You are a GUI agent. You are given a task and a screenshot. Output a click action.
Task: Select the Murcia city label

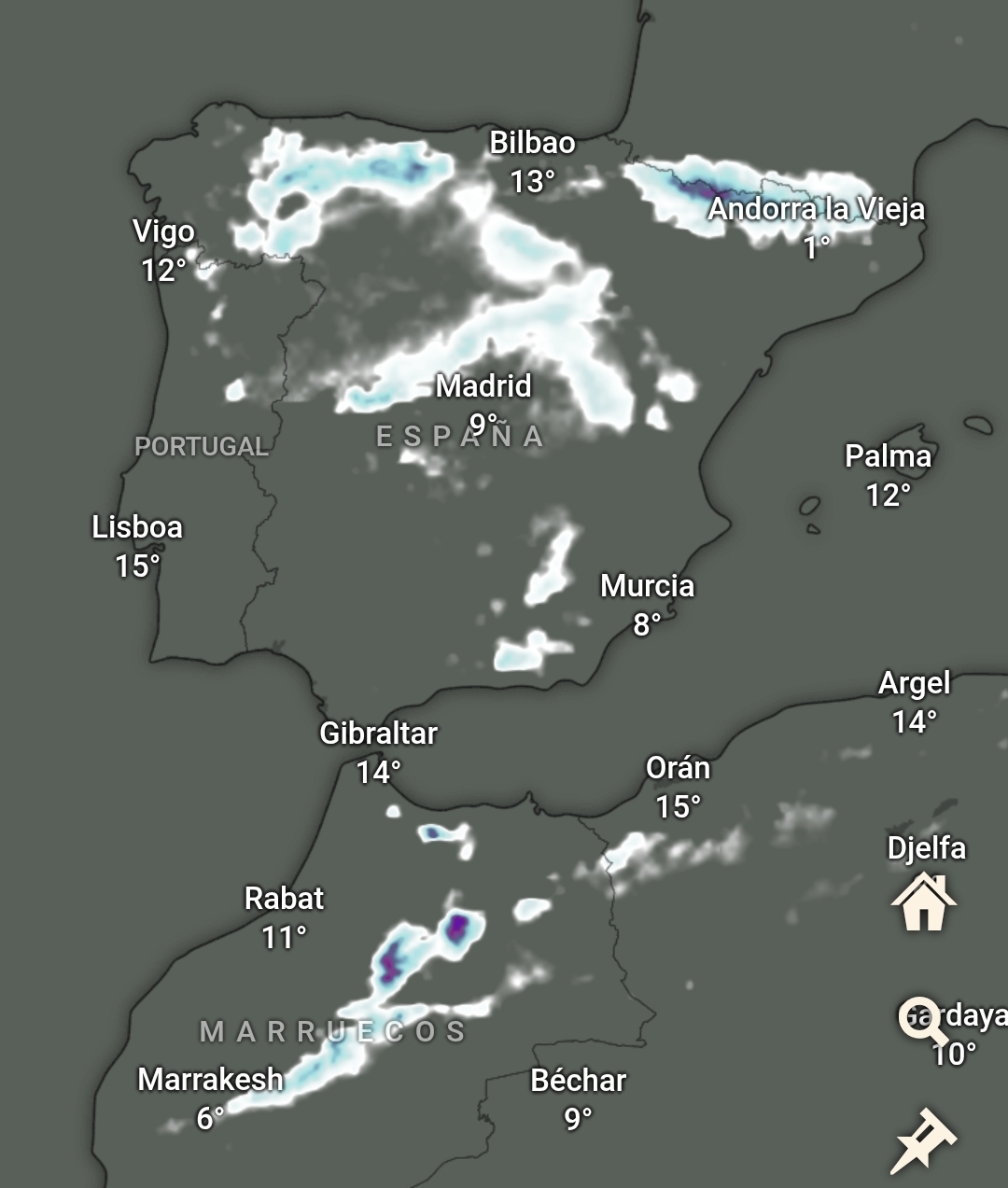647,587
